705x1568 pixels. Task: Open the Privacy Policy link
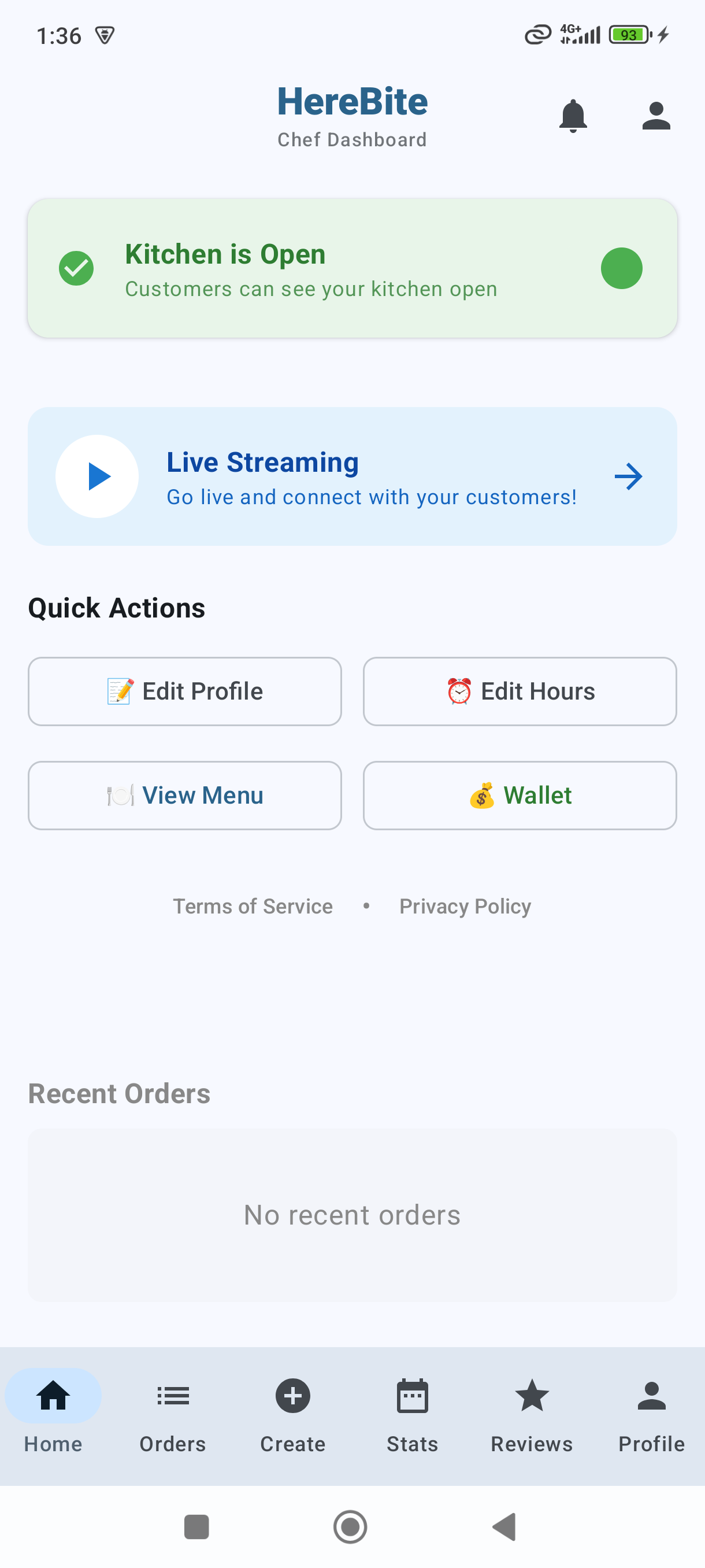pos(465,907)
